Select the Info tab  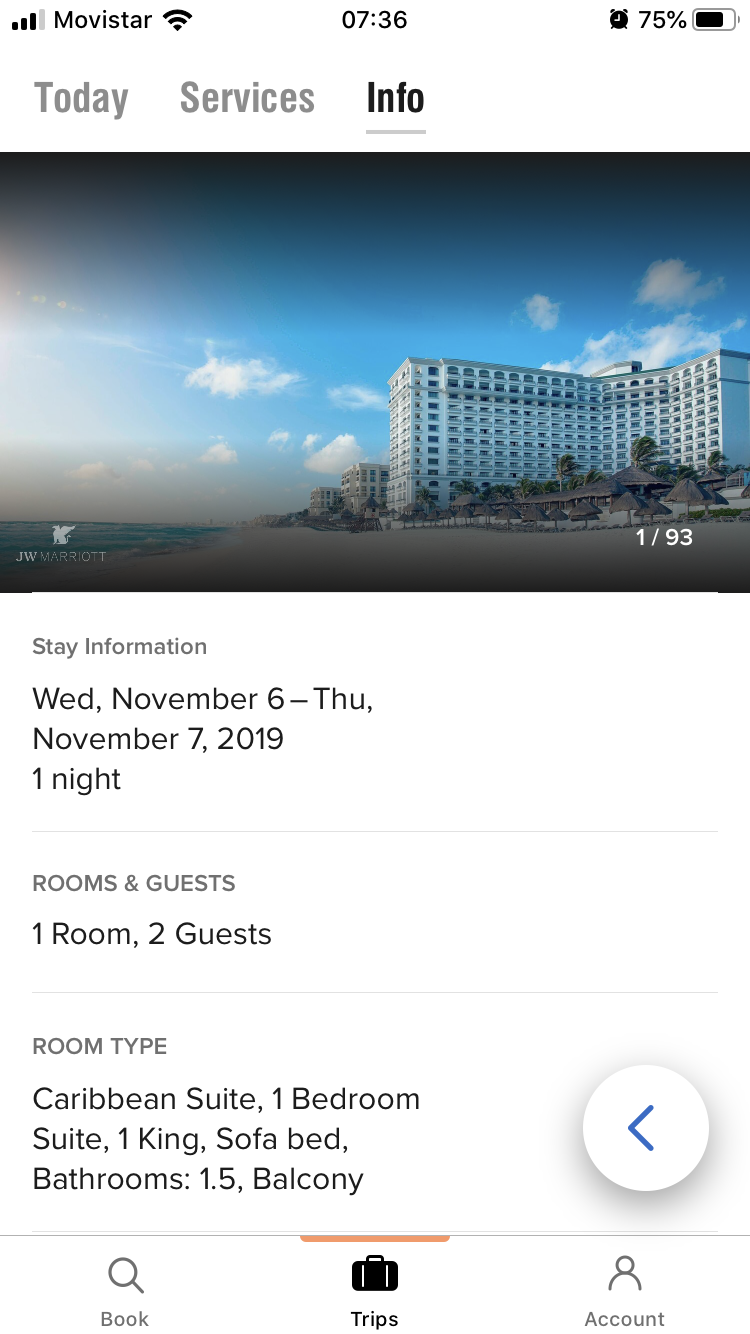(x=395, y=98)
